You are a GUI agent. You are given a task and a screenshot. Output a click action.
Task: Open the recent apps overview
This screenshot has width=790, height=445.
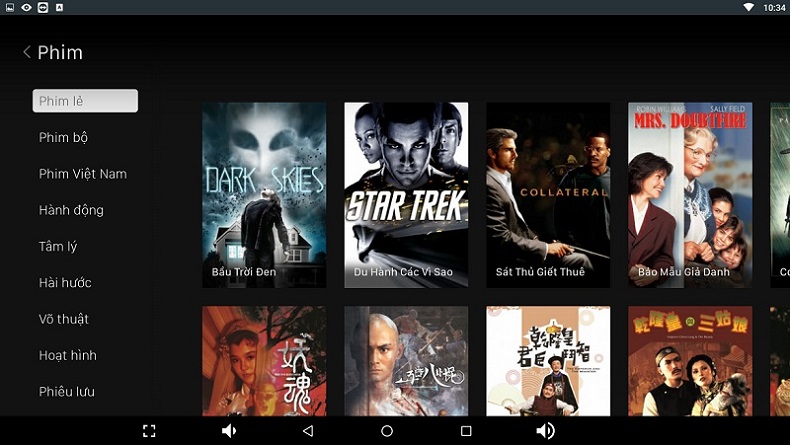466,431
